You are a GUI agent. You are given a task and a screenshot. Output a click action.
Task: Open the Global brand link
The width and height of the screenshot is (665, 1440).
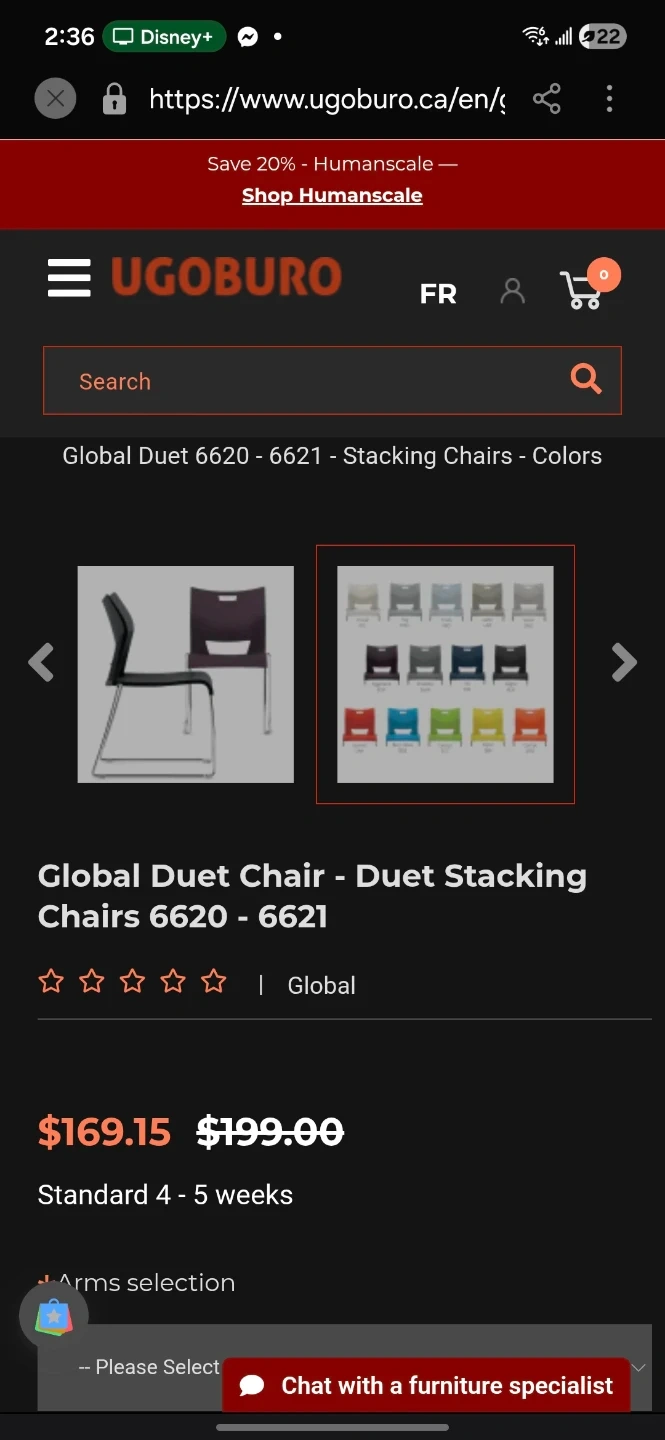(x=321, y=985)
